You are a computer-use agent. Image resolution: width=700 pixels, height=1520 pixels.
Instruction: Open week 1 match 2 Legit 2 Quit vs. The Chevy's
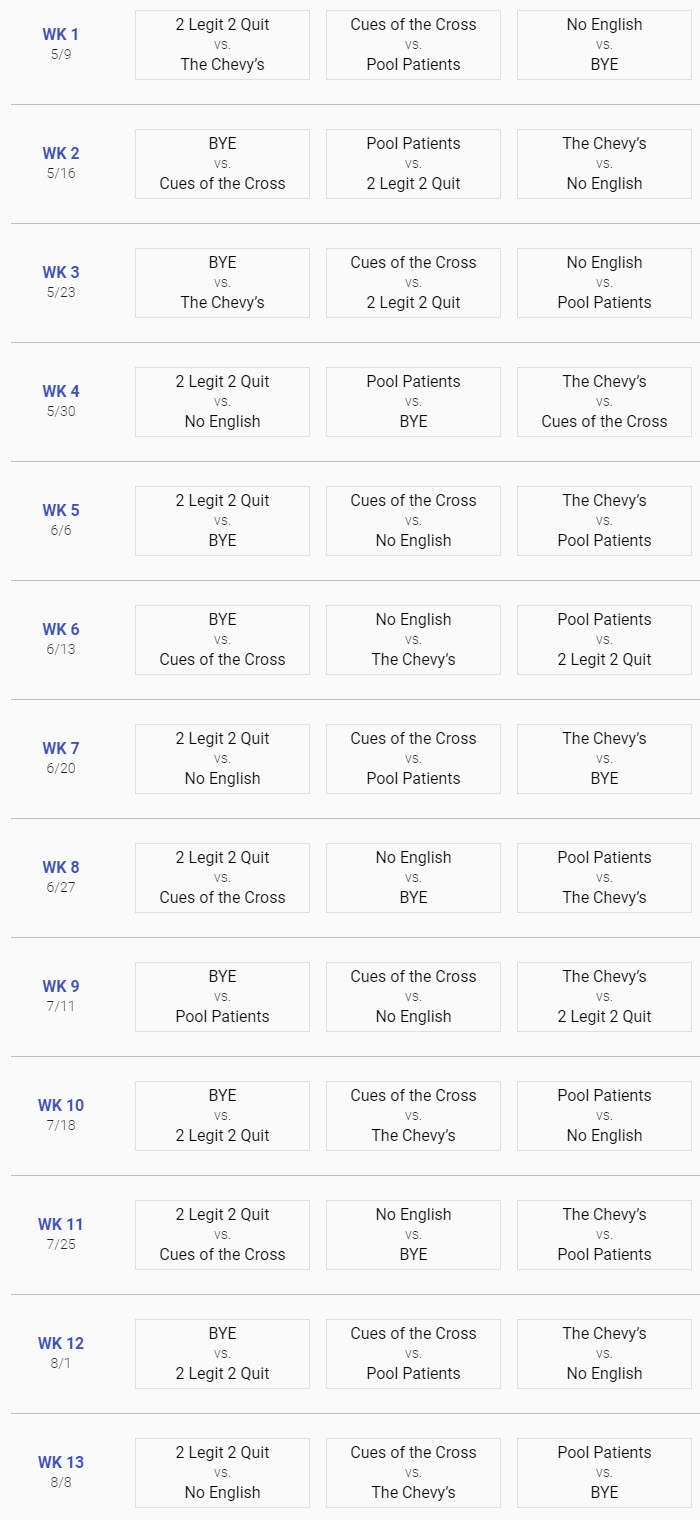pyautogui.click(x=222, y=45)
